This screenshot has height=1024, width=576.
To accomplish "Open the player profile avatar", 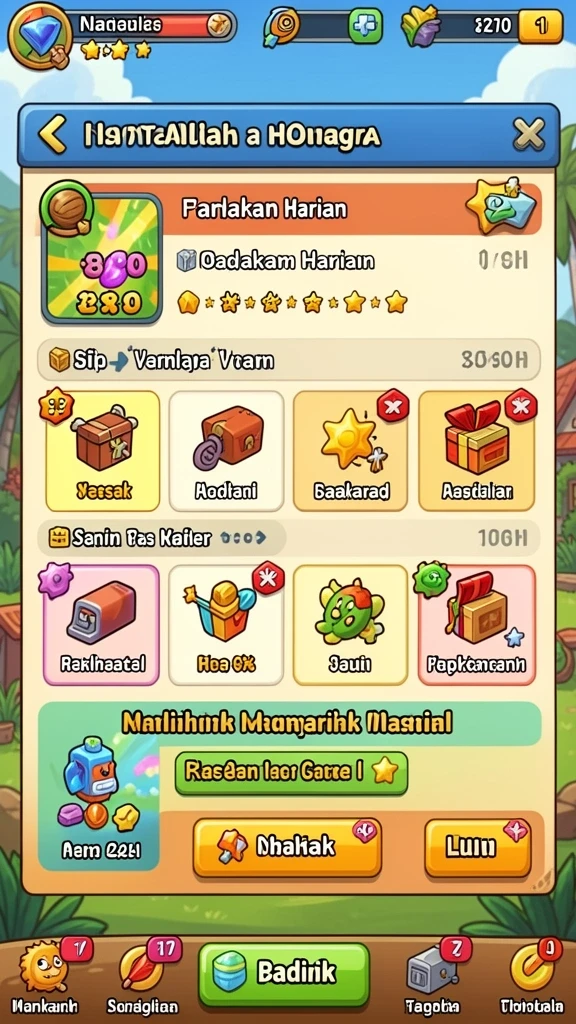I will [x=39, y=36].
